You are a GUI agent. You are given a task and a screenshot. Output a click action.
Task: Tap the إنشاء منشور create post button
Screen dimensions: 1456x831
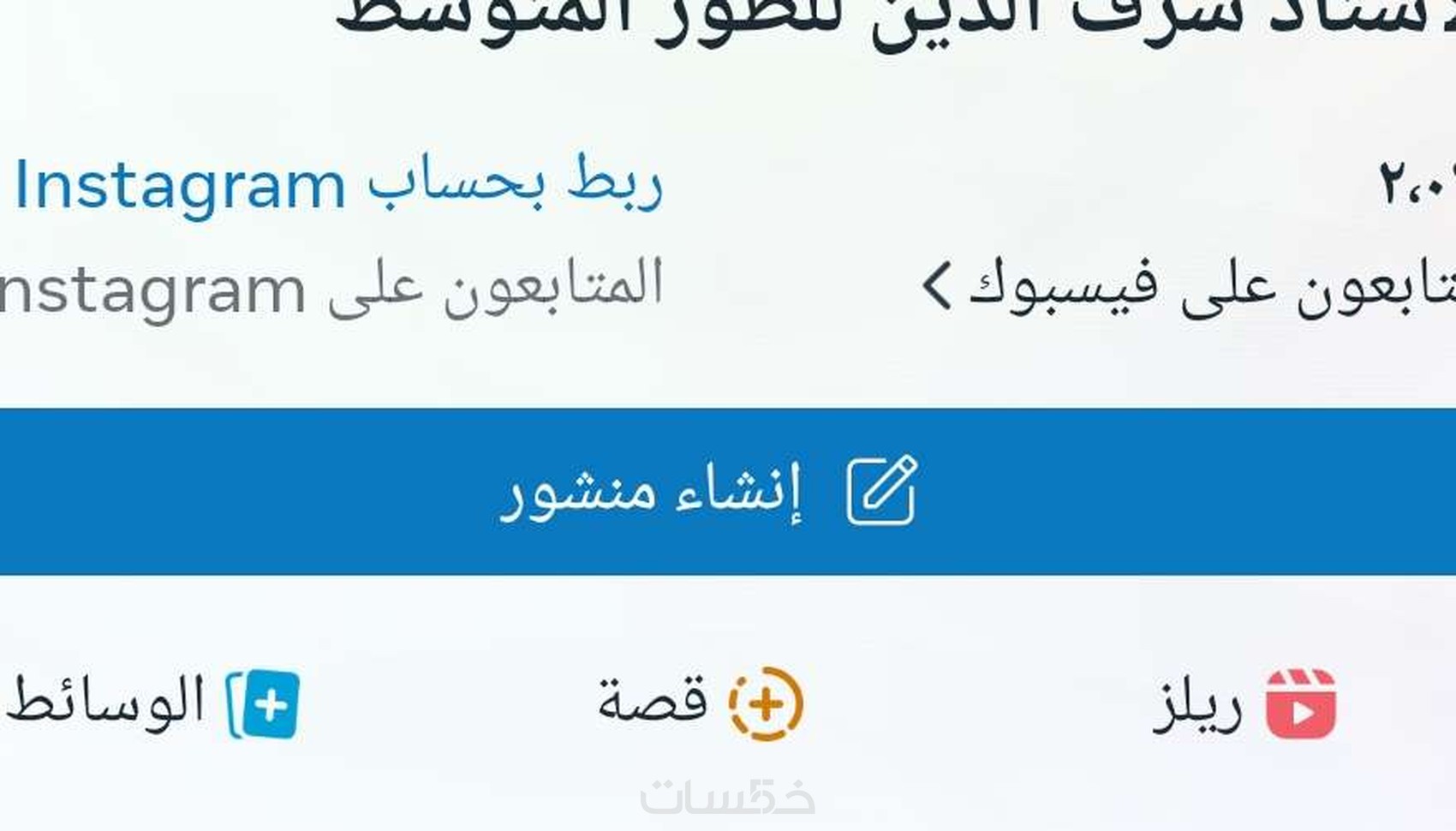(711, 491)
